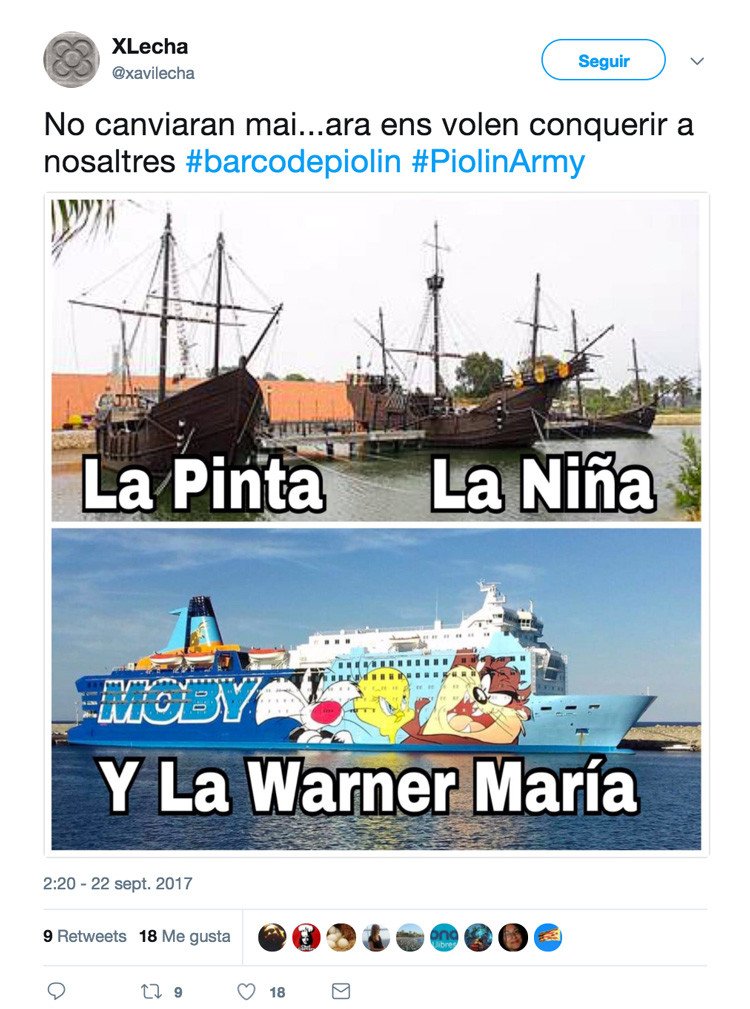Reply to this tweet

tap(57, 991)
